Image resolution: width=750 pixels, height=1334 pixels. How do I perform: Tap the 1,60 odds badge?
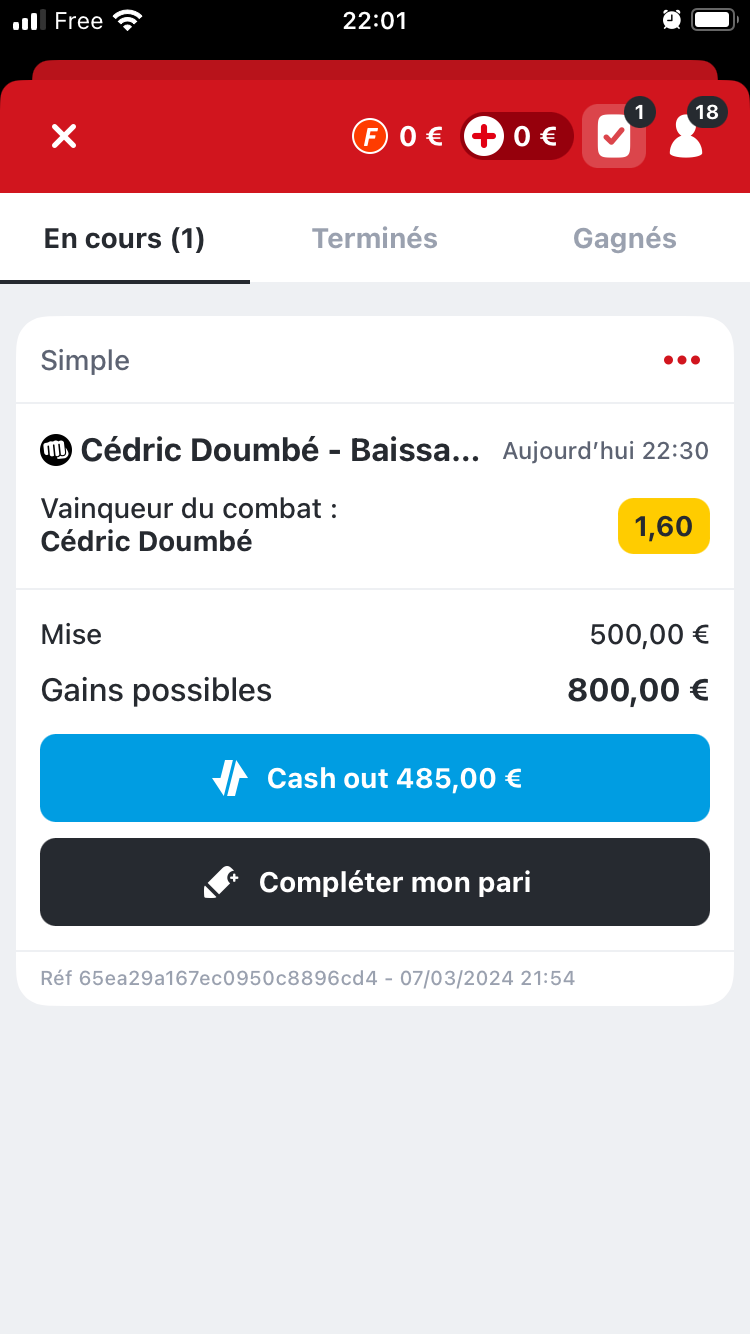[x=664, y=526]
